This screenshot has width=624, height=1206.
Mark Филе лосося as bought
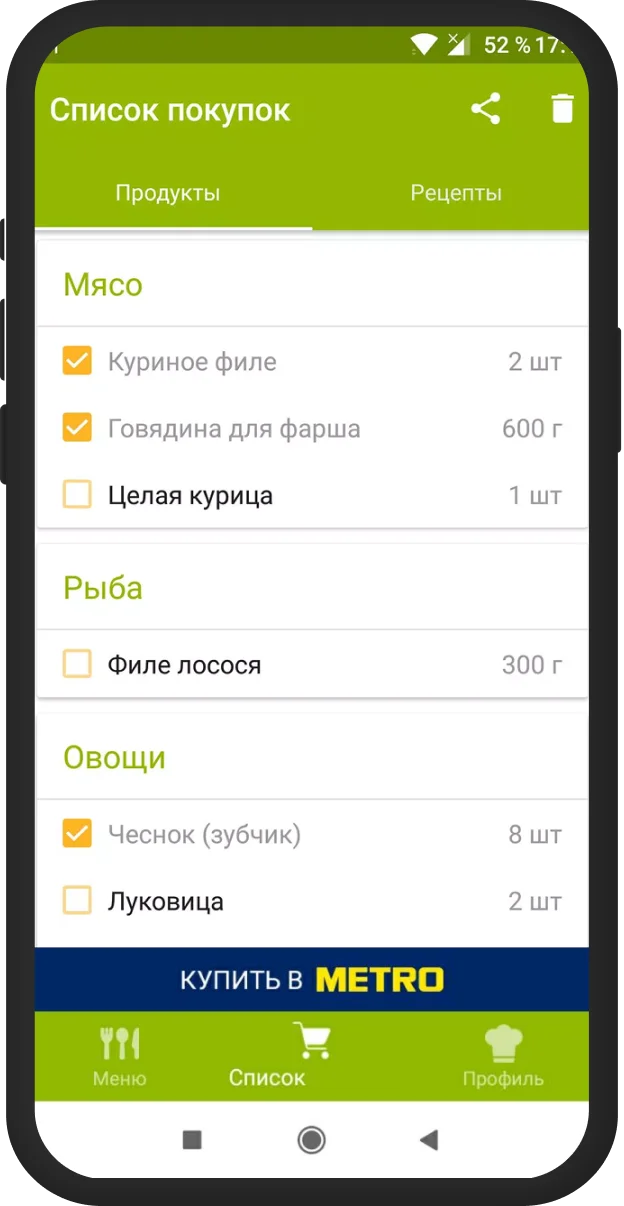pyautogui.click(x=77, y=664)
